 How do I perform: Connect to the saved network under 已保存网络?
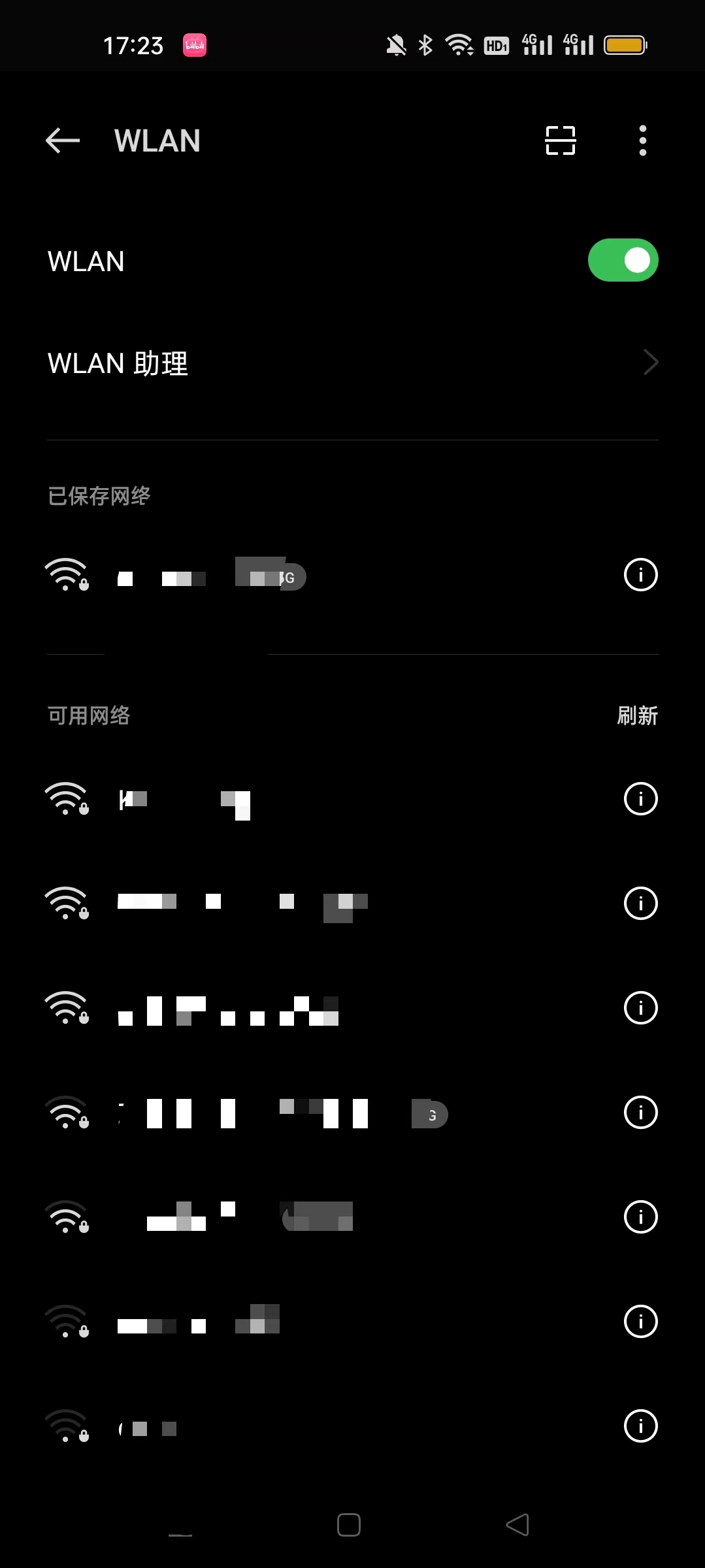(x=261, y=575)
